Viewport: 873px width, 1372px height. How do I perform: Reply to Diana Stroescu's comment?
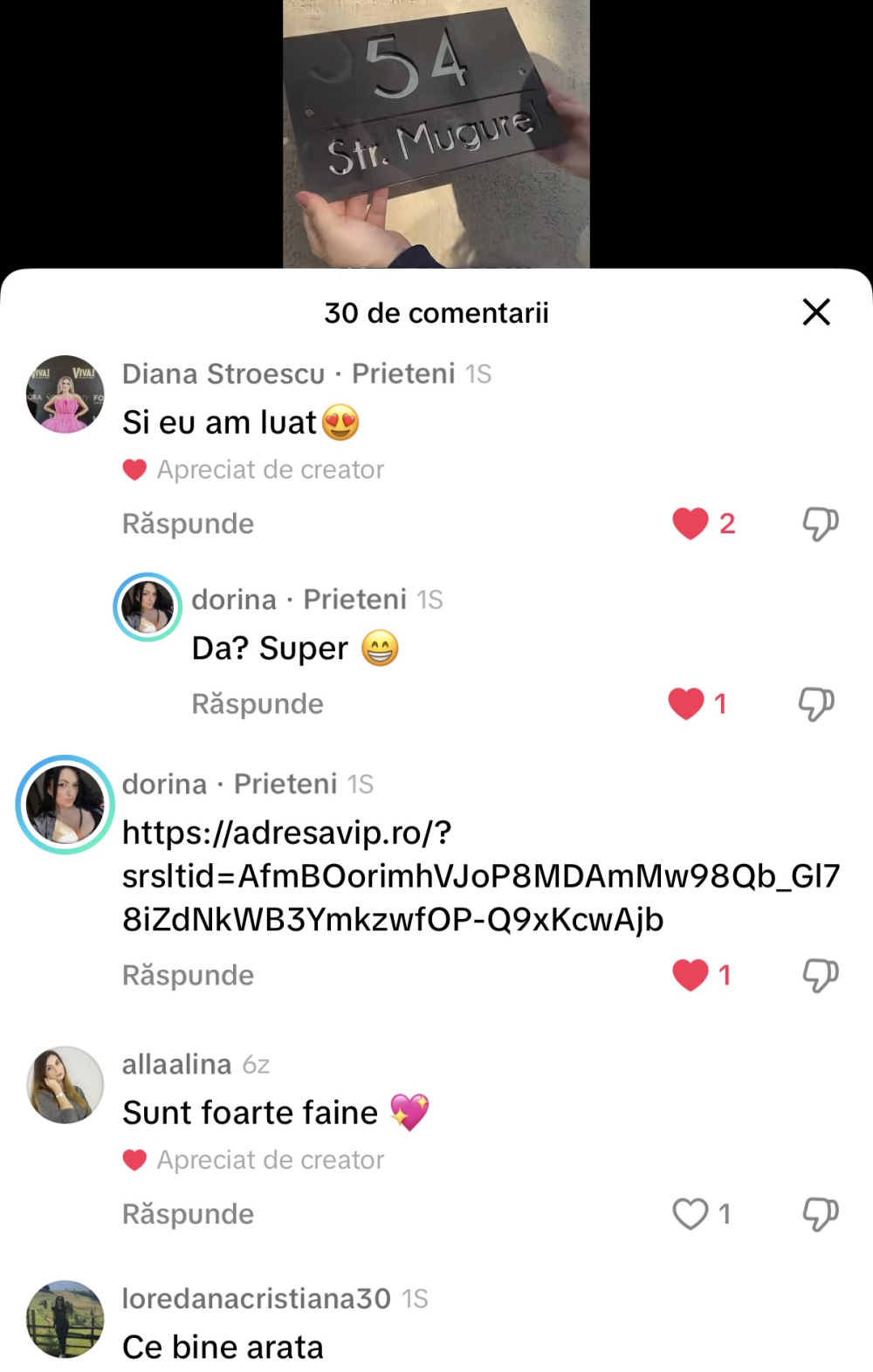click(x=188, y=524)
